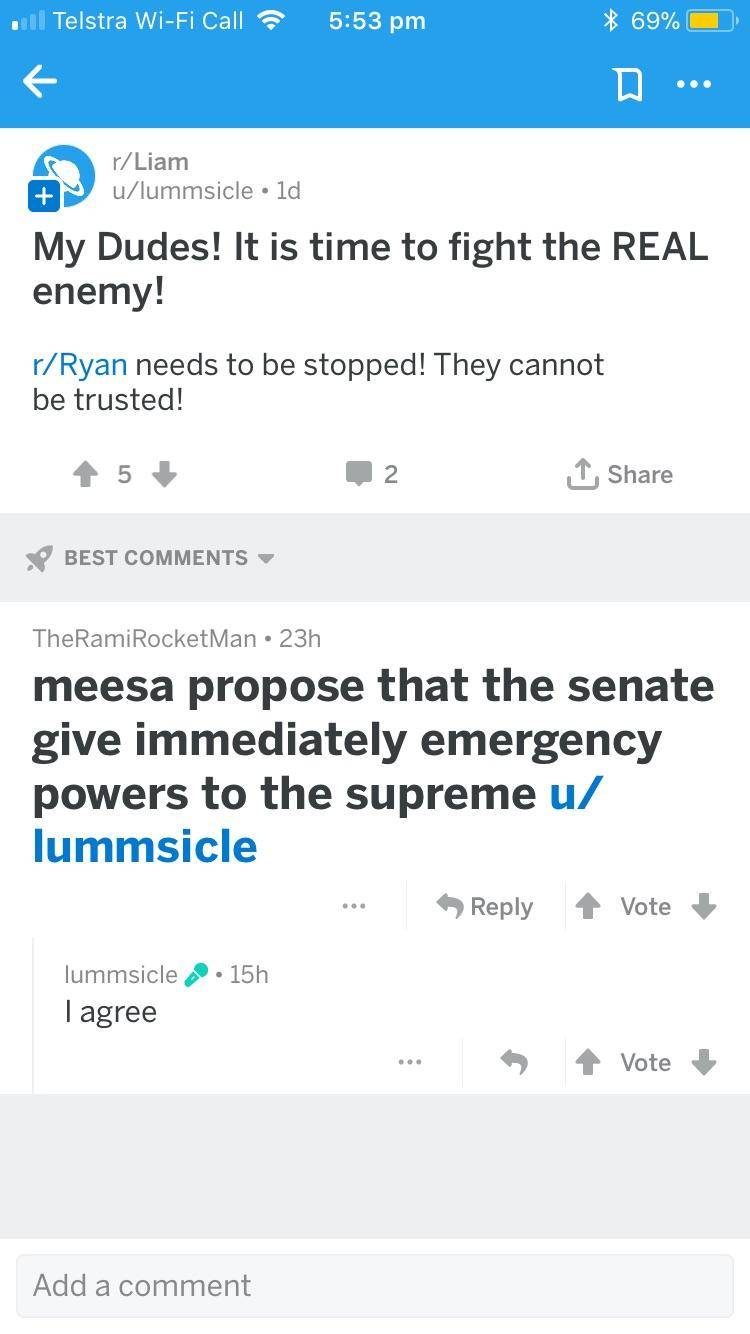Screen dimensions: 750x1334
Task: Open the post overflow menu
Action: [x=694, y=84]
